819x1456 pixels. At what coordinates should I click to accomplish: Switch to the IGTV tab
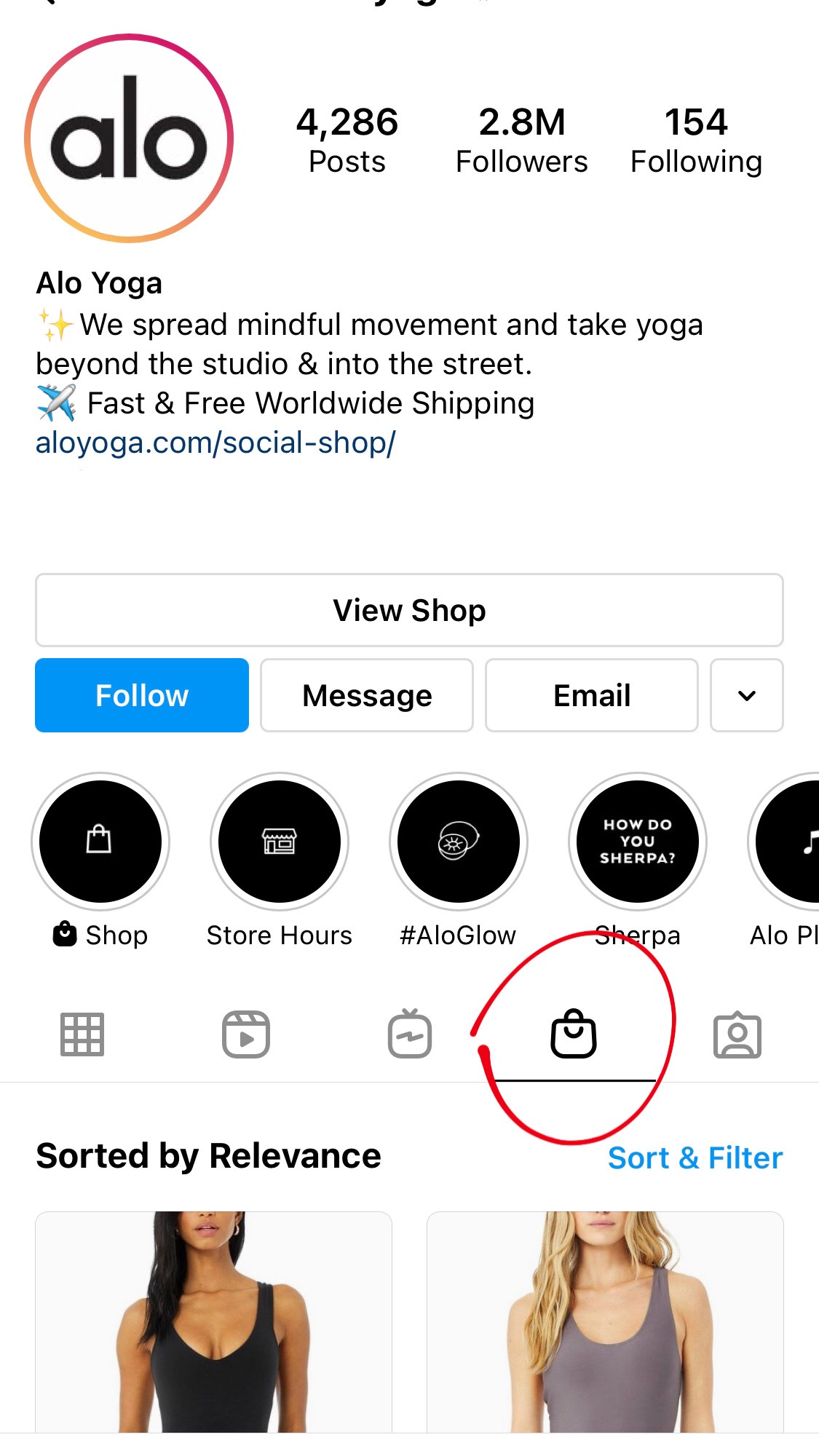click(410, 1034)
